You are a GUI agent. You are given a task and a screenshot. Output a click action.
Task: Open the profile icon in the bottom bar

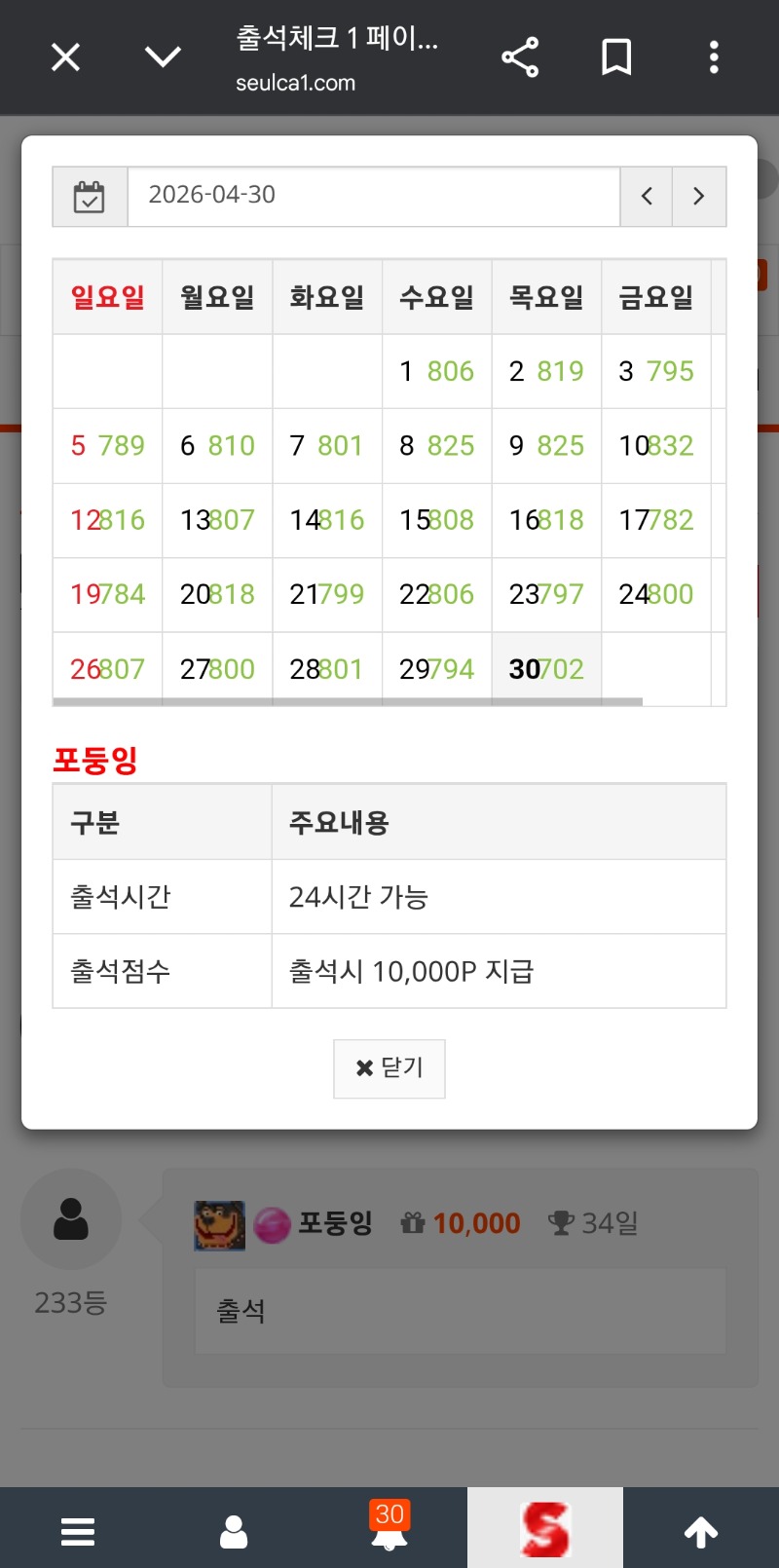click(x=234, y=1531)
